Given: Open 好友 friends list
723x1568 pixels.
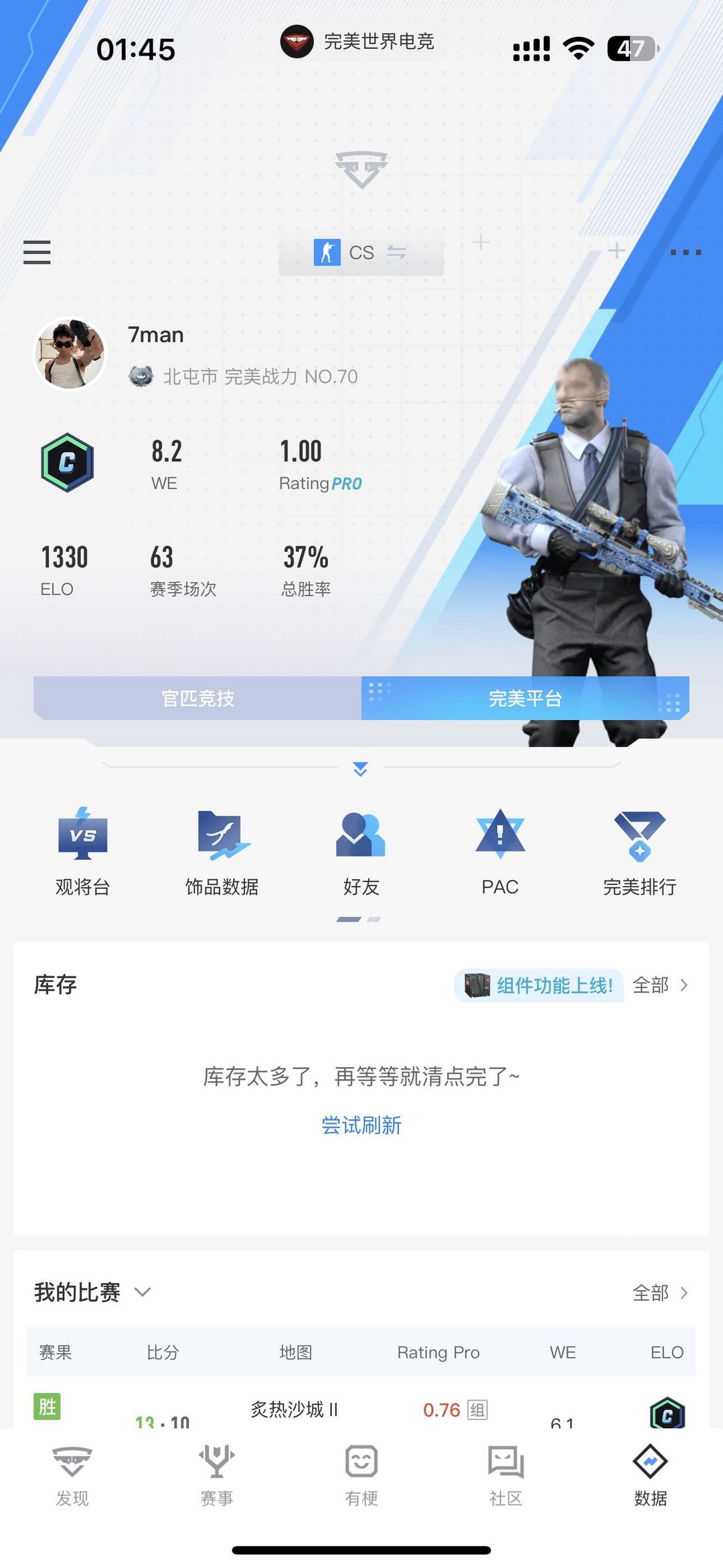Looking at the screenshot, I should (361, 852).
